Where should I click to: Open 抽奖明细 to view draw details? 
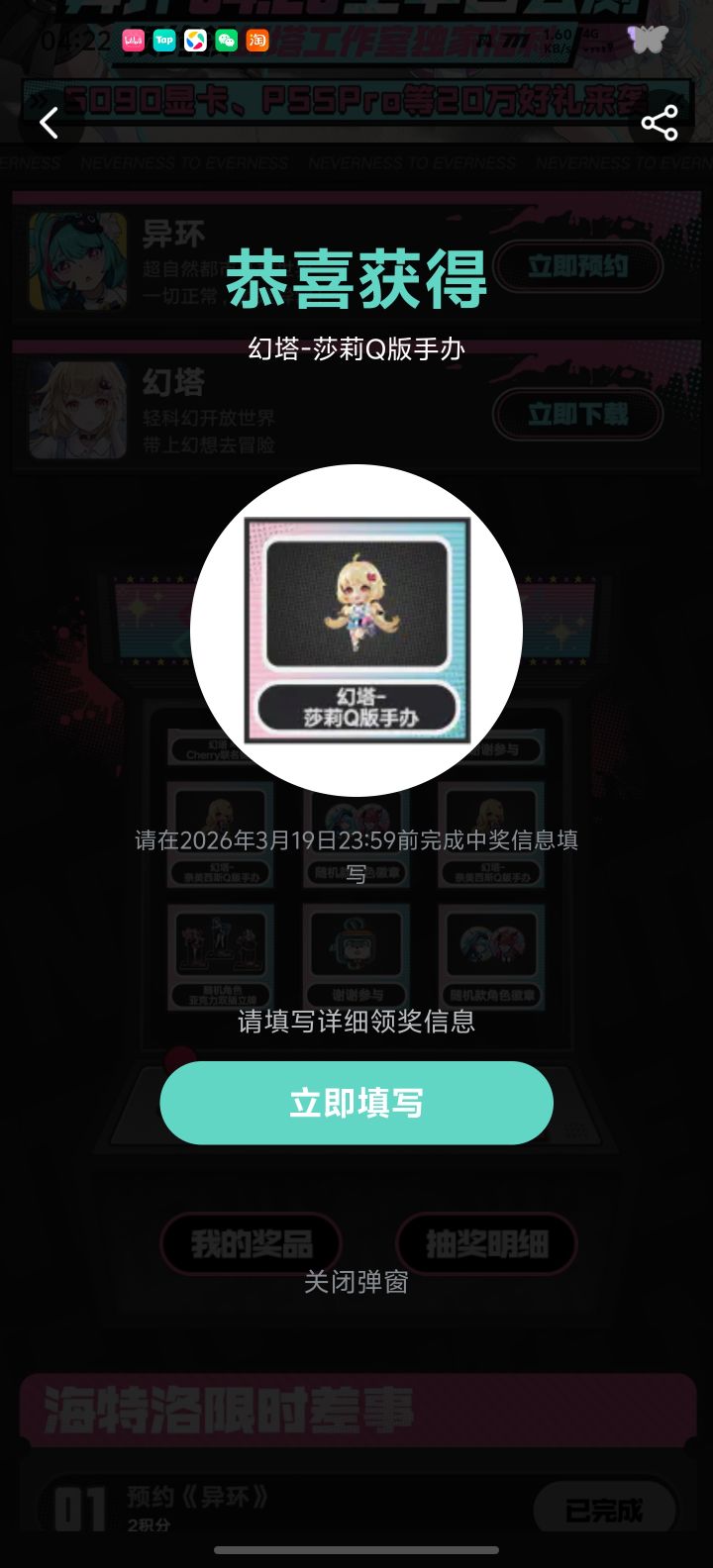point(485,1245)
